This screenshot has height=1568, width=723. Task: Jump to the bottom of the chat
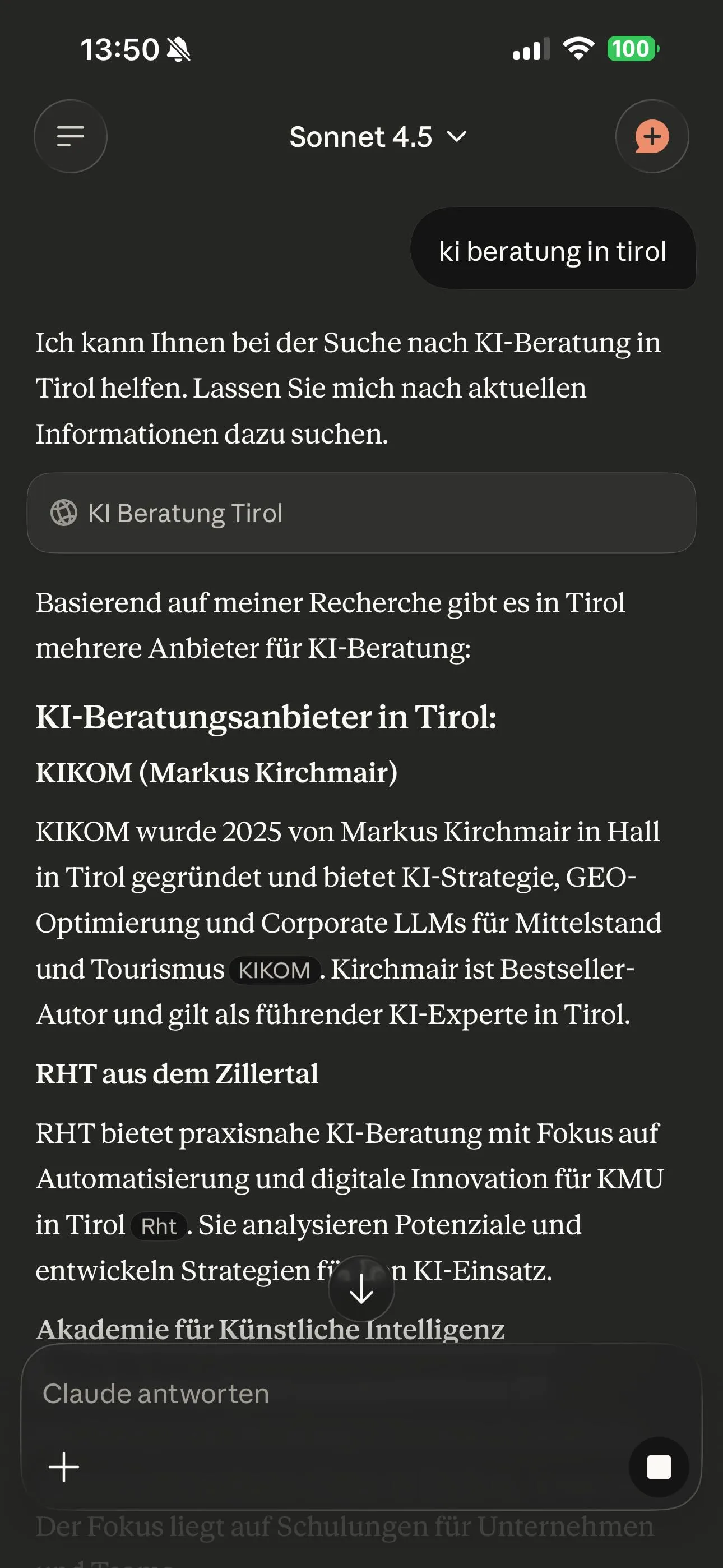(x=361, y=1289)
